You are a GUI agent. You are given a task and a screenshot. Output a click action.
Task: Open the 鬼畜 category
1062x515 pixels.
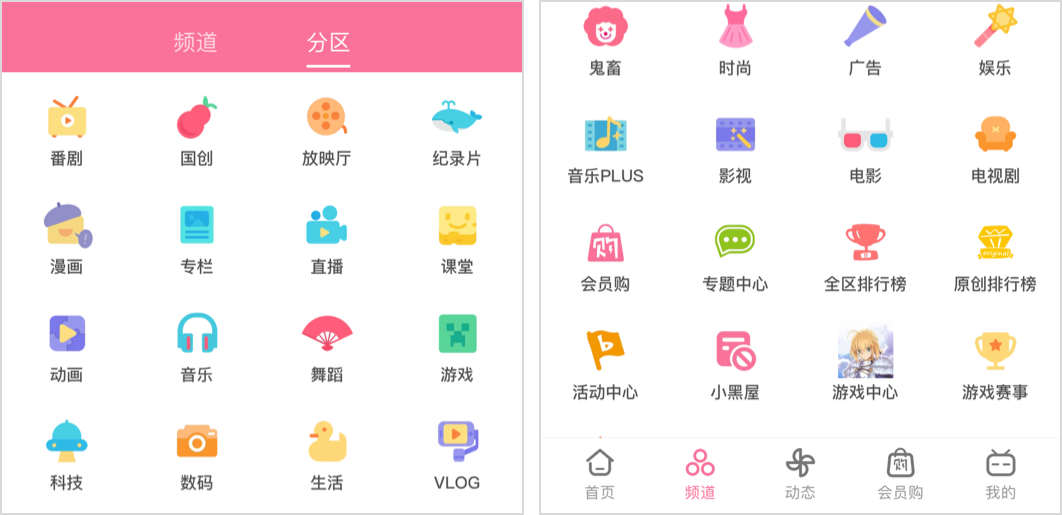604,40
